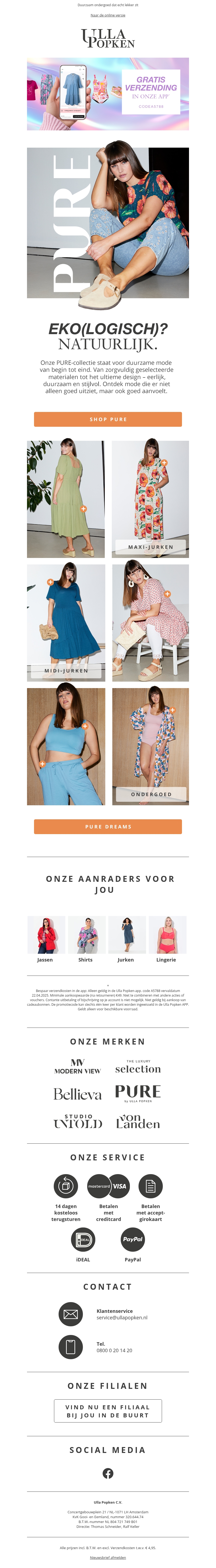The width and height of the screenshot is (216, 1568).
Task: View the Jassen recommendation
Action: 45,939
